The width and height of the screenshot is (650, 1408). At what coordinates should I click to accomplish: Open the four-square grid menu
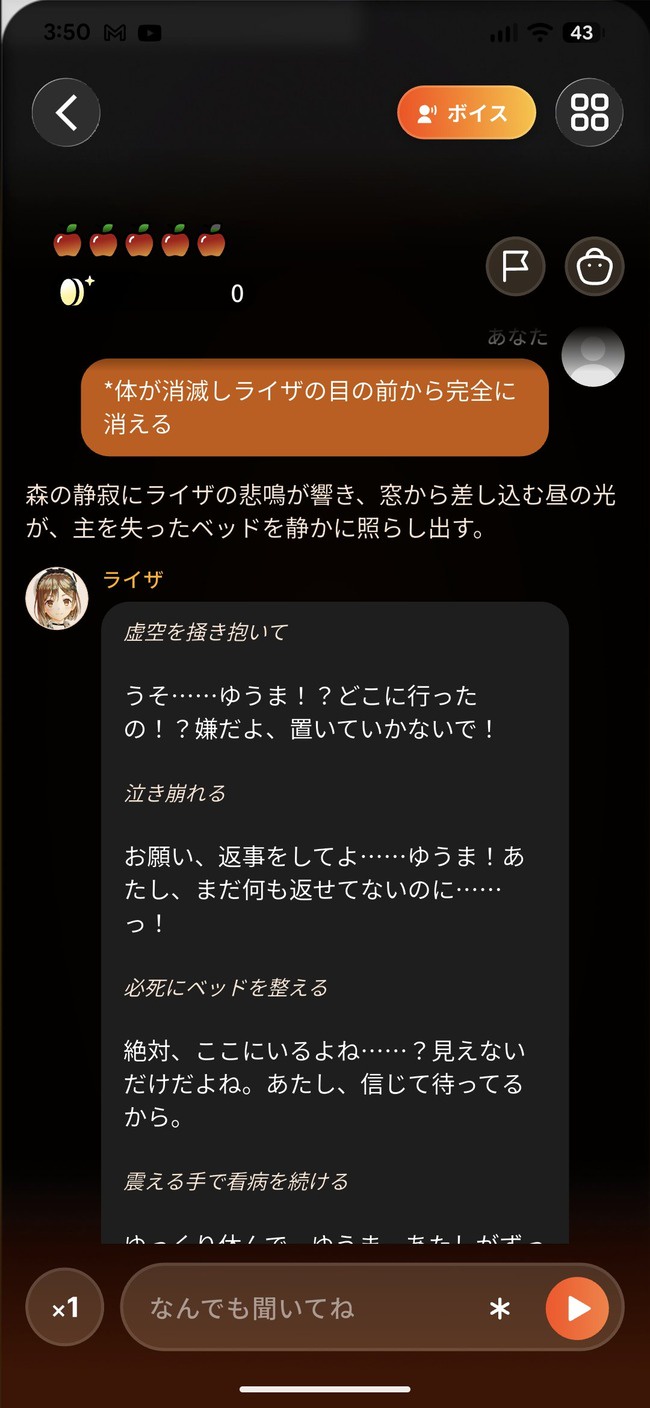(x=589, y=113)
